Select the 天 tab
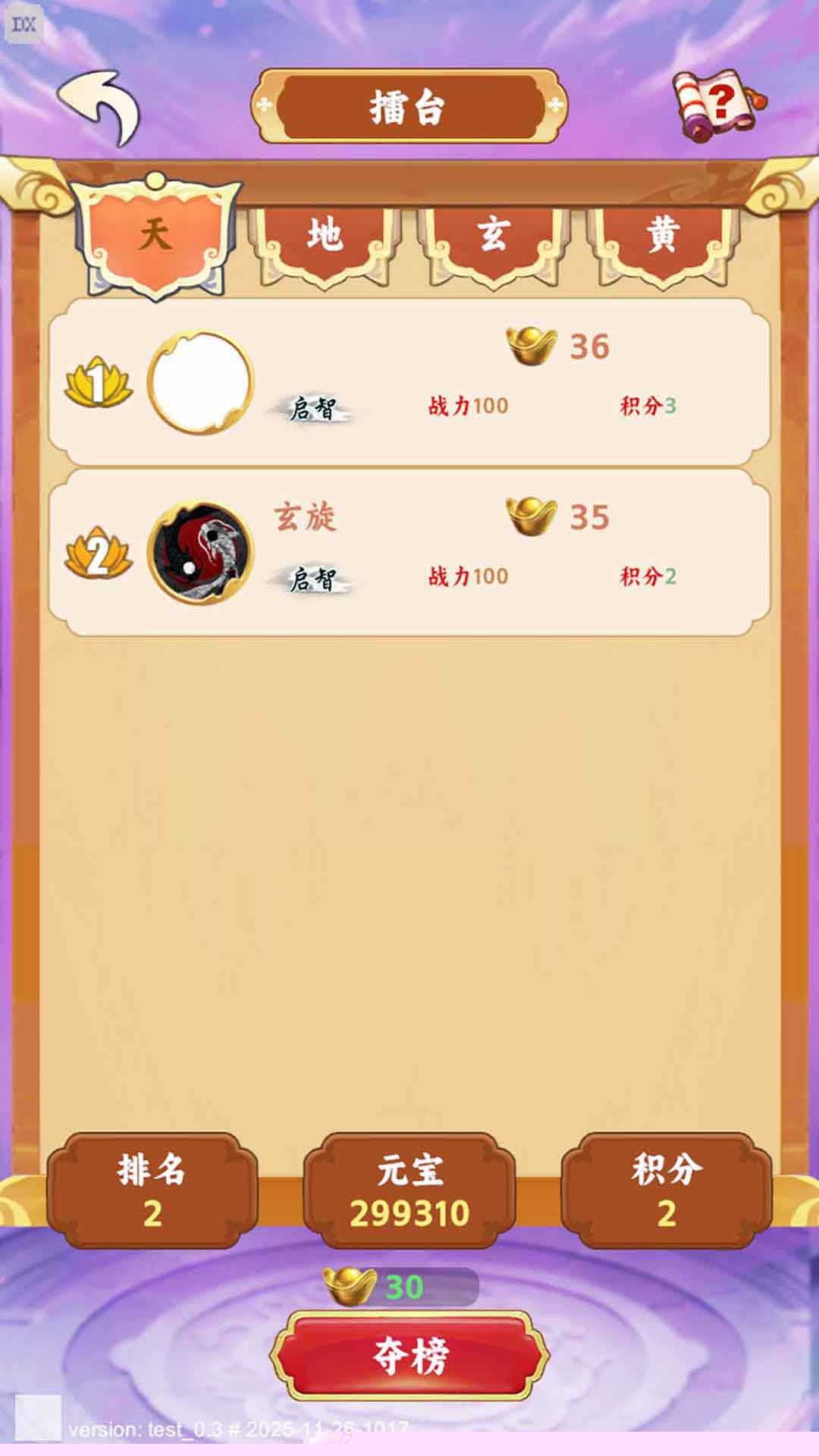Viewport: 819px width, 1456px height. (x=155, y=235)
